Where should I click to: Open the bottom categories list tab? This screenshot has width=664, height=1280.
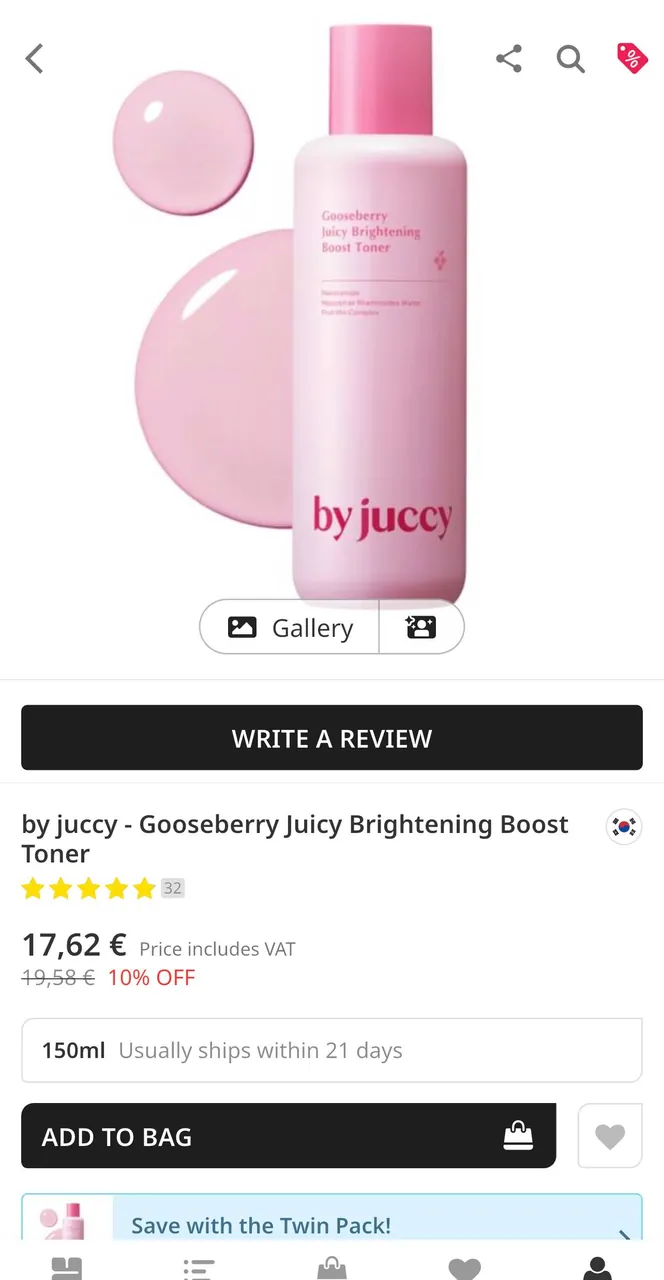point(199,1268)
